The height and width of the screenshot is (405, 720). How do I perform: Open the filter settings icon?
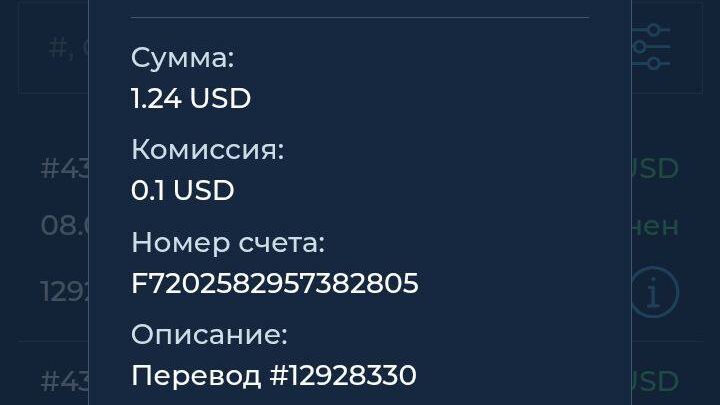tap(653, 47)
